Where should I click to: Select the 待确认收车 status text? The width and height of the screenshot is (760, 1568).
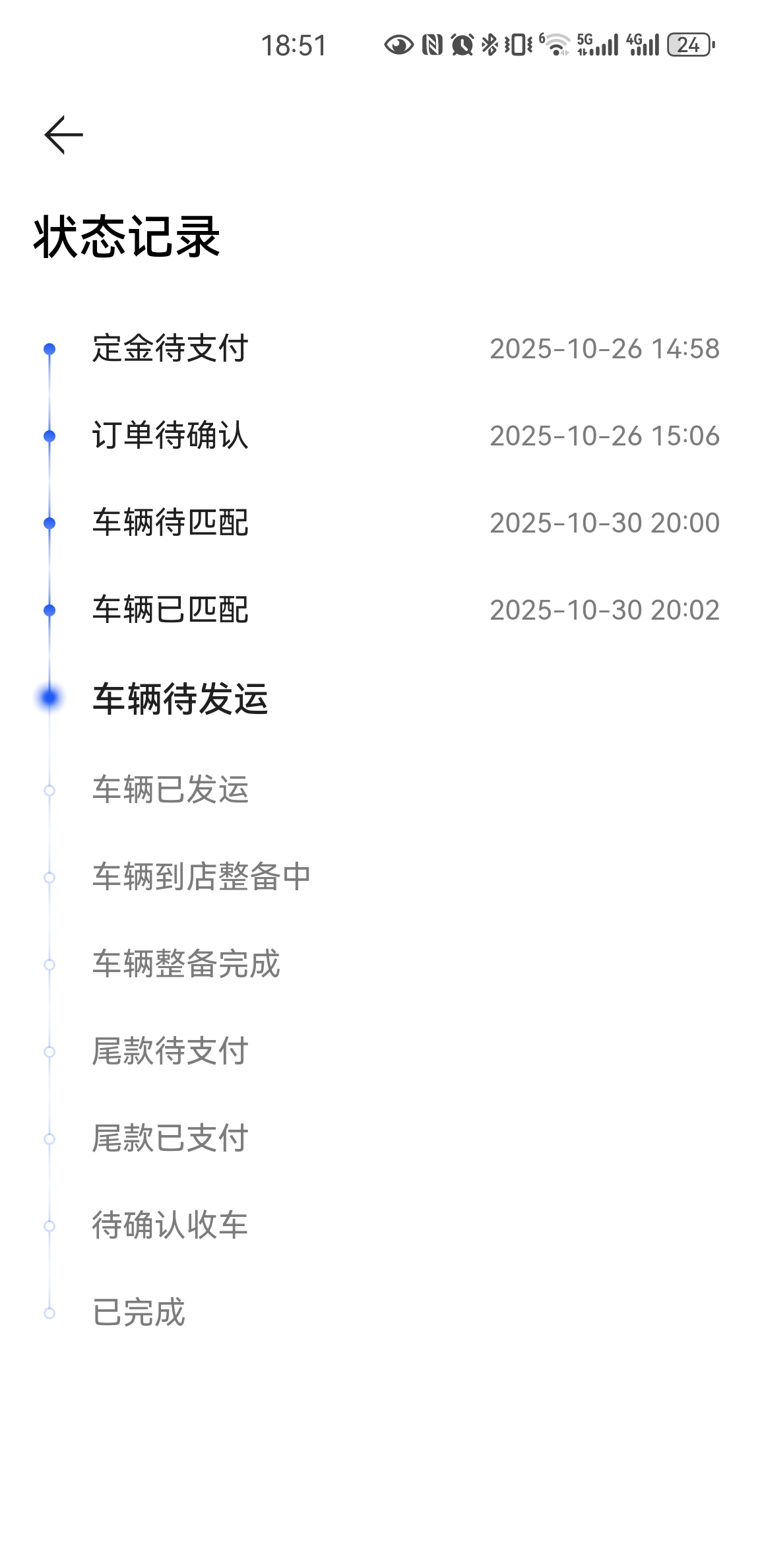[x=169, y=1226]
